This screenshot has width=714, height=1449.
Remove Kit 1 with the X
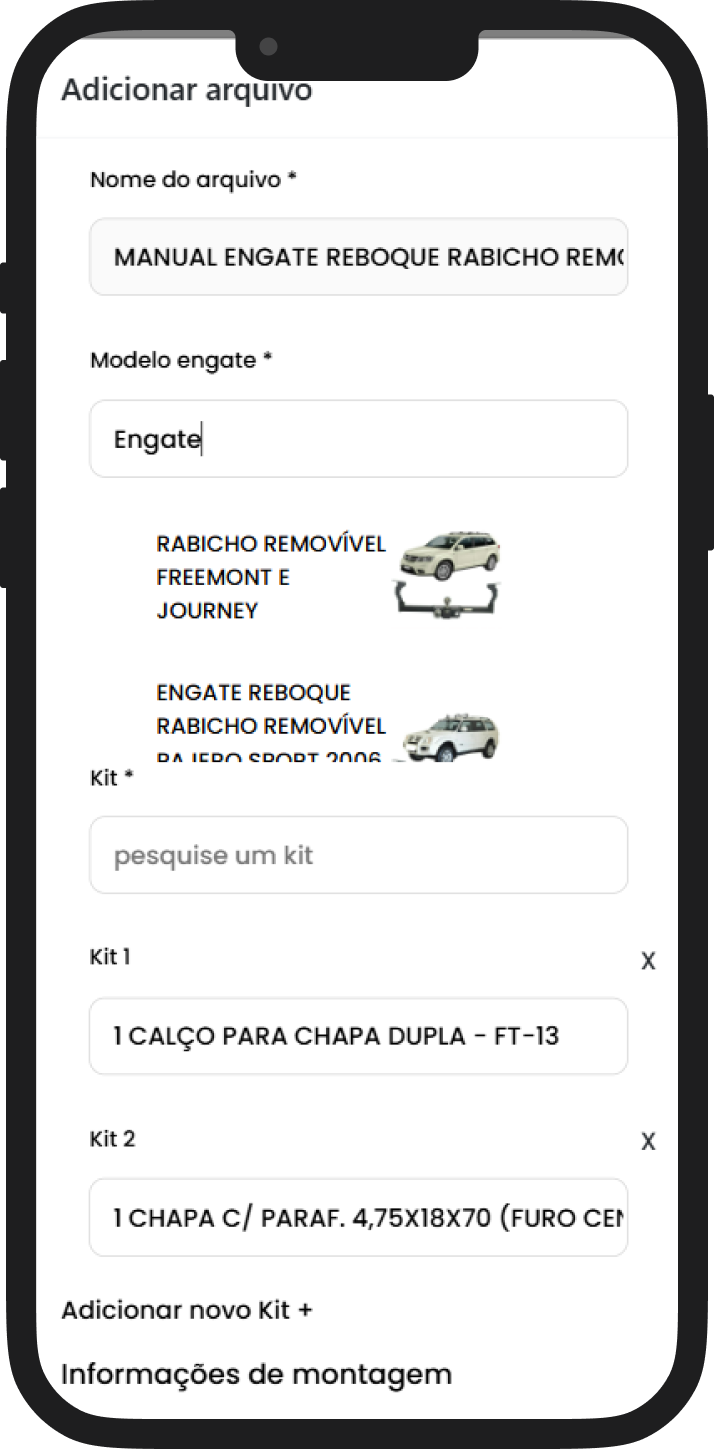(x=648, y=961)
